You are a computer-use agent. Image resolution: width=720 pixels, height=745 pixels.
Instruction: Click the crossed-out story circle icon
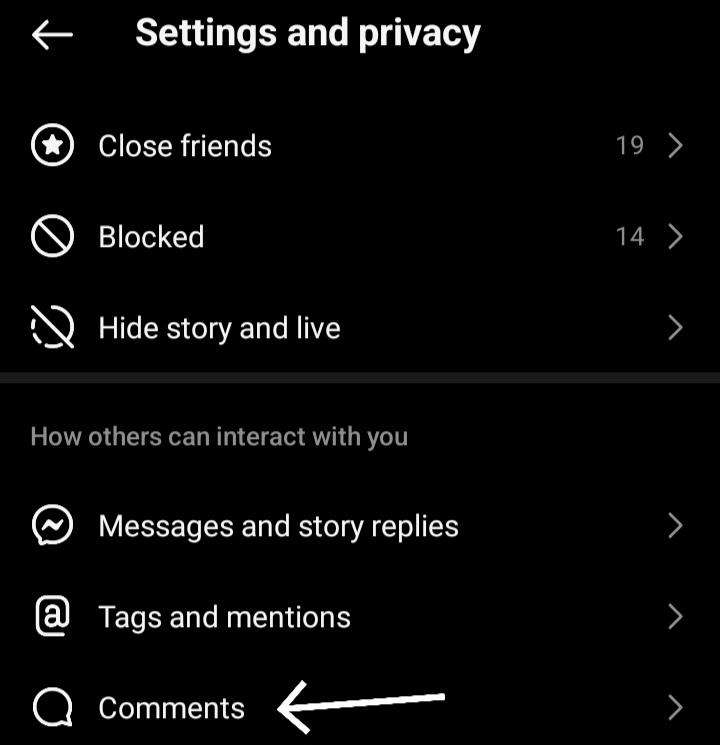click(52, 327)
